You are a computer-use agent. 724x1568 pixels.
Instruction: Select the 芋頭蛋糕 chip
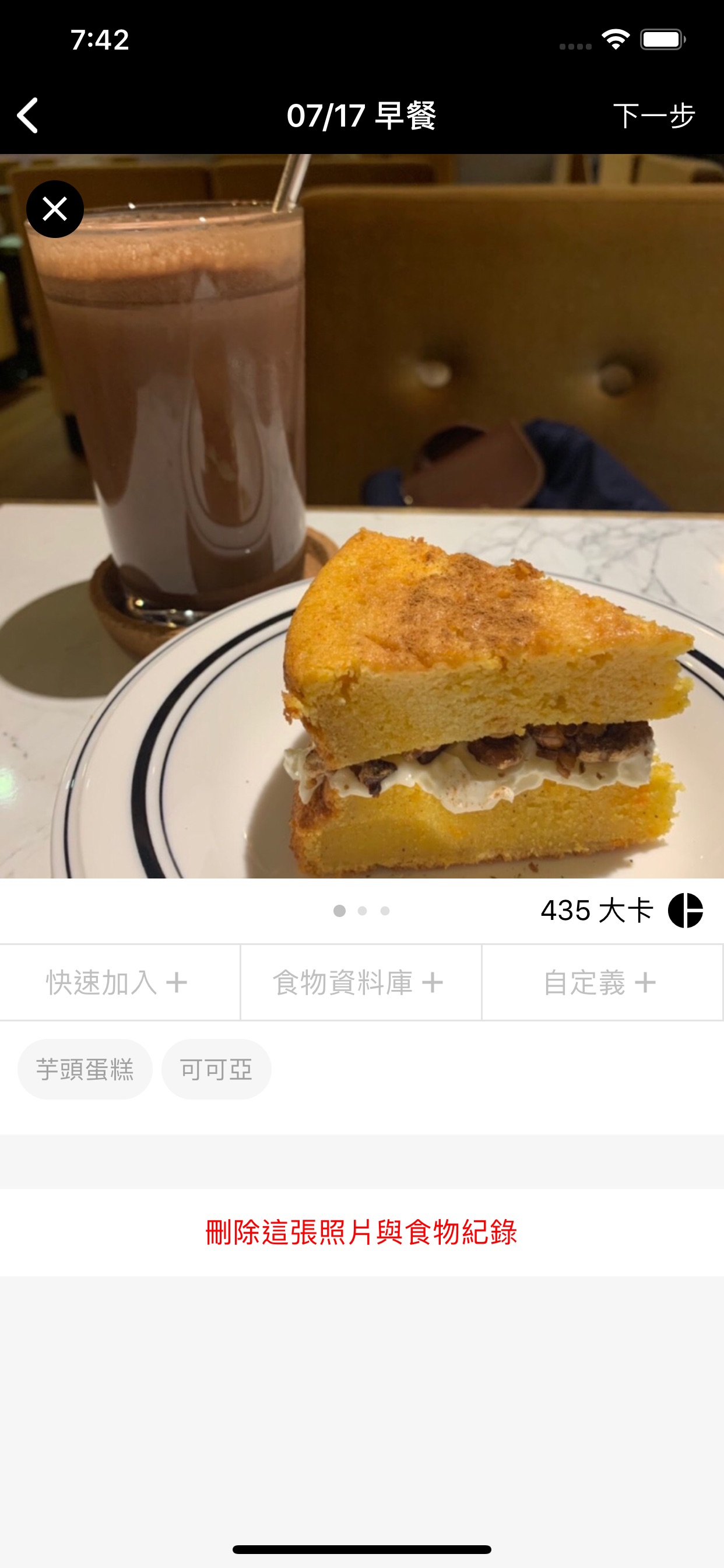[x=85, y=1069]
